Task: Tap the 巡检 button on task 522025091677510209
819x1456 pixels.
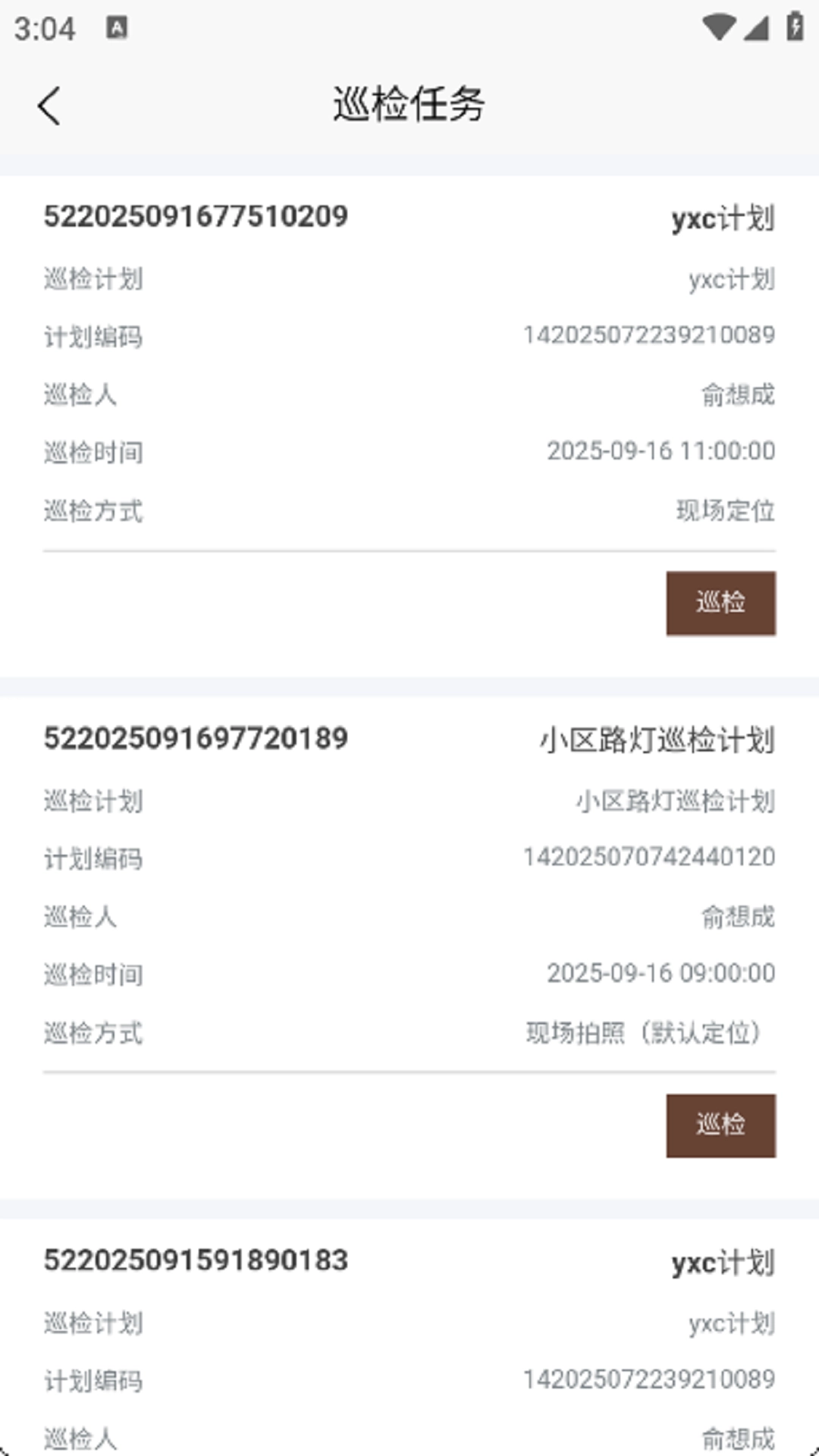Action: pyautogui.click(x=720, y=603)
